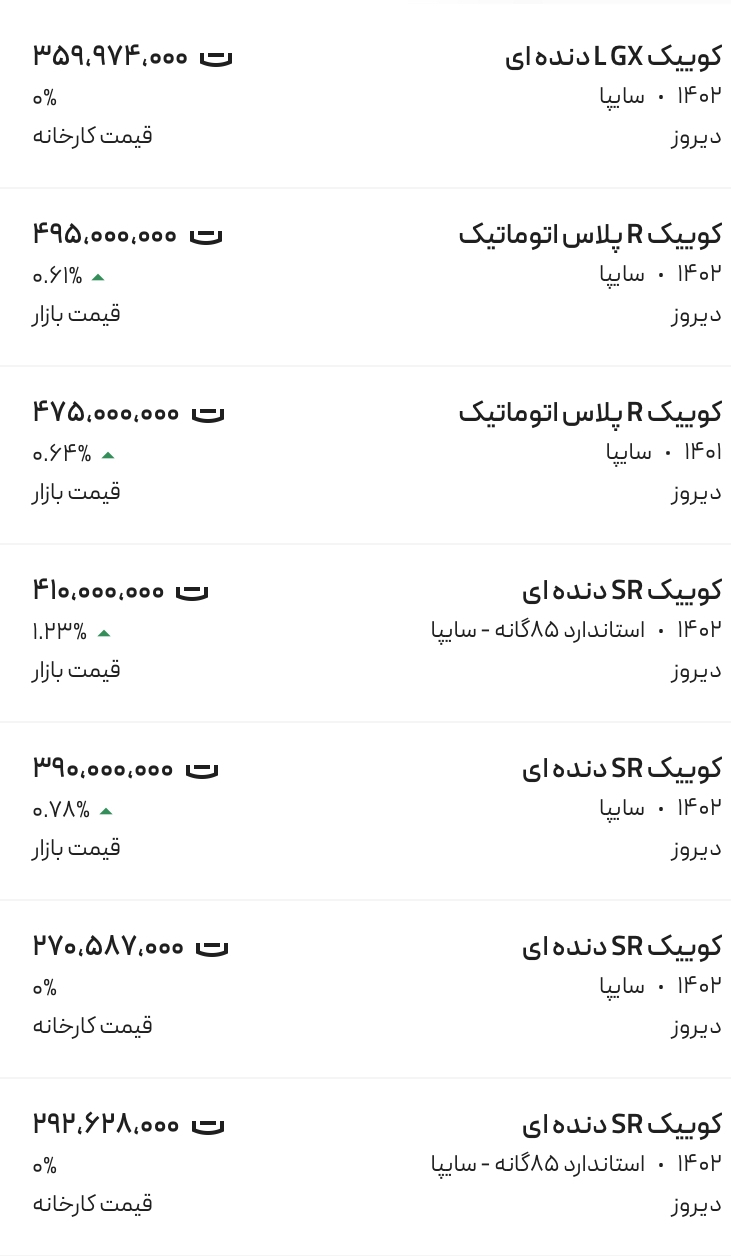Click قیمت کارخانه under the first listing
Image resolution: width=731 pixels, height=1256 pixels.
pos(90,136)
